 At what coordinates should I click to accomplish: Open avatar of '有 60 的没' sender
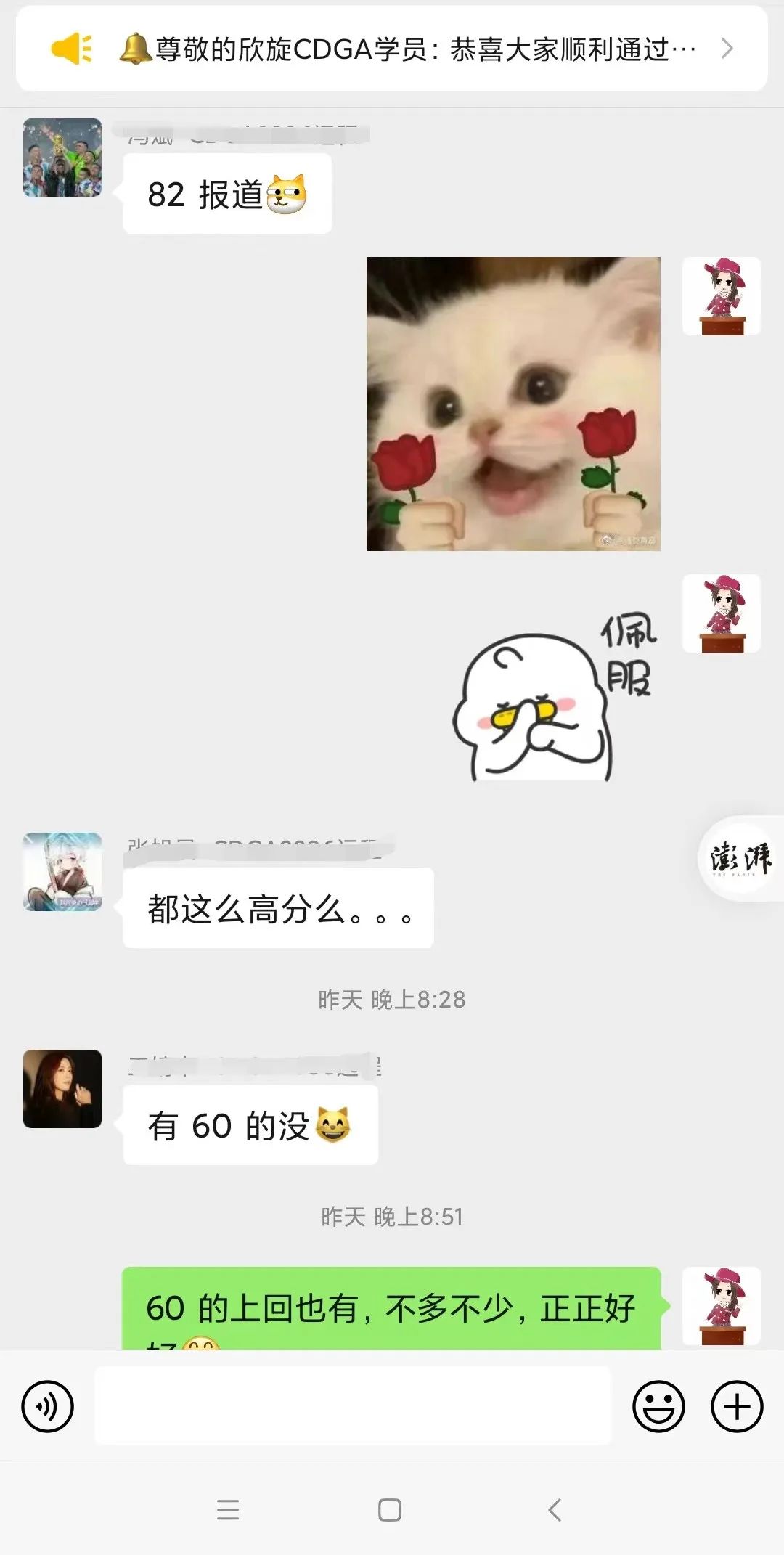[62, 1088]
